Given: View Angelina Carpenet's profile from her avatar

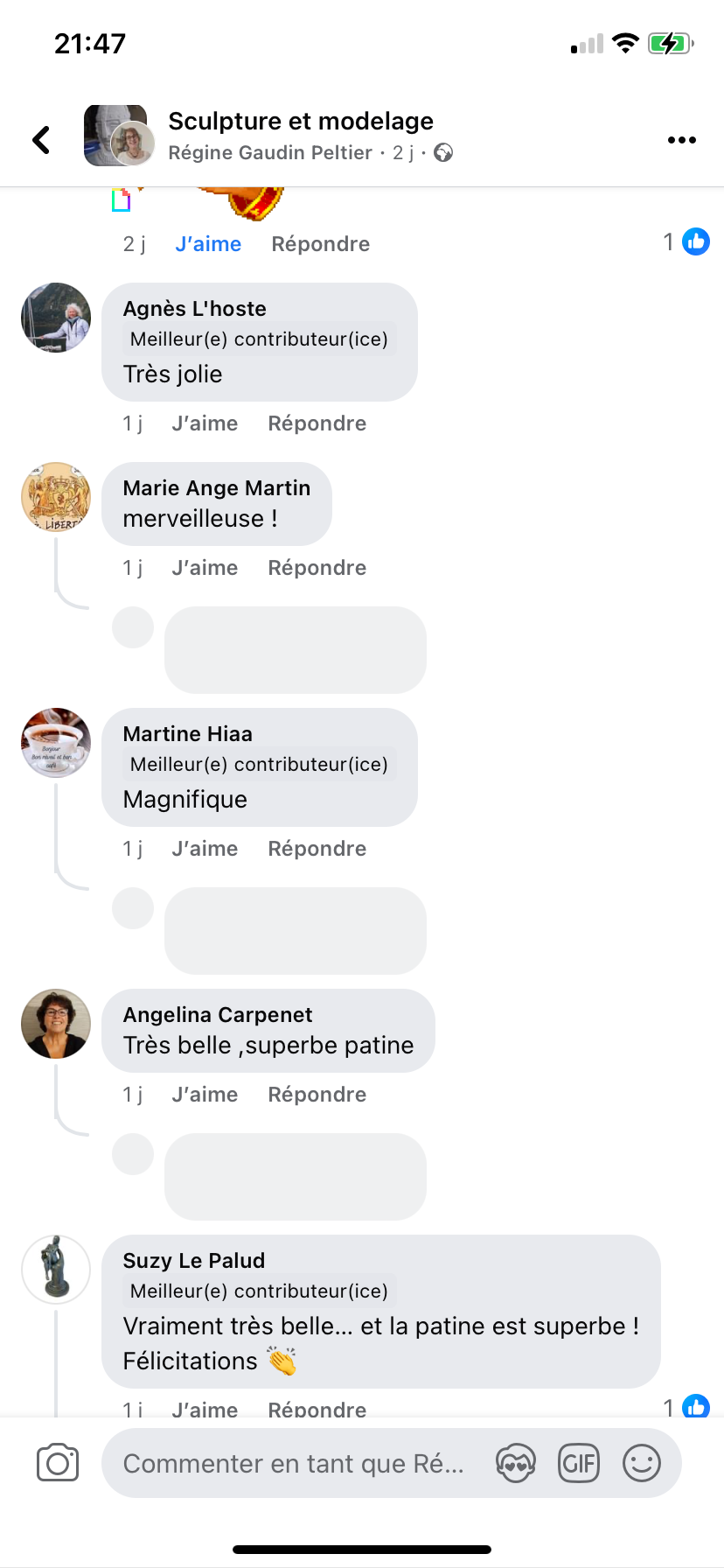Looking at the screenshot, I should [x=56, y=1024].
